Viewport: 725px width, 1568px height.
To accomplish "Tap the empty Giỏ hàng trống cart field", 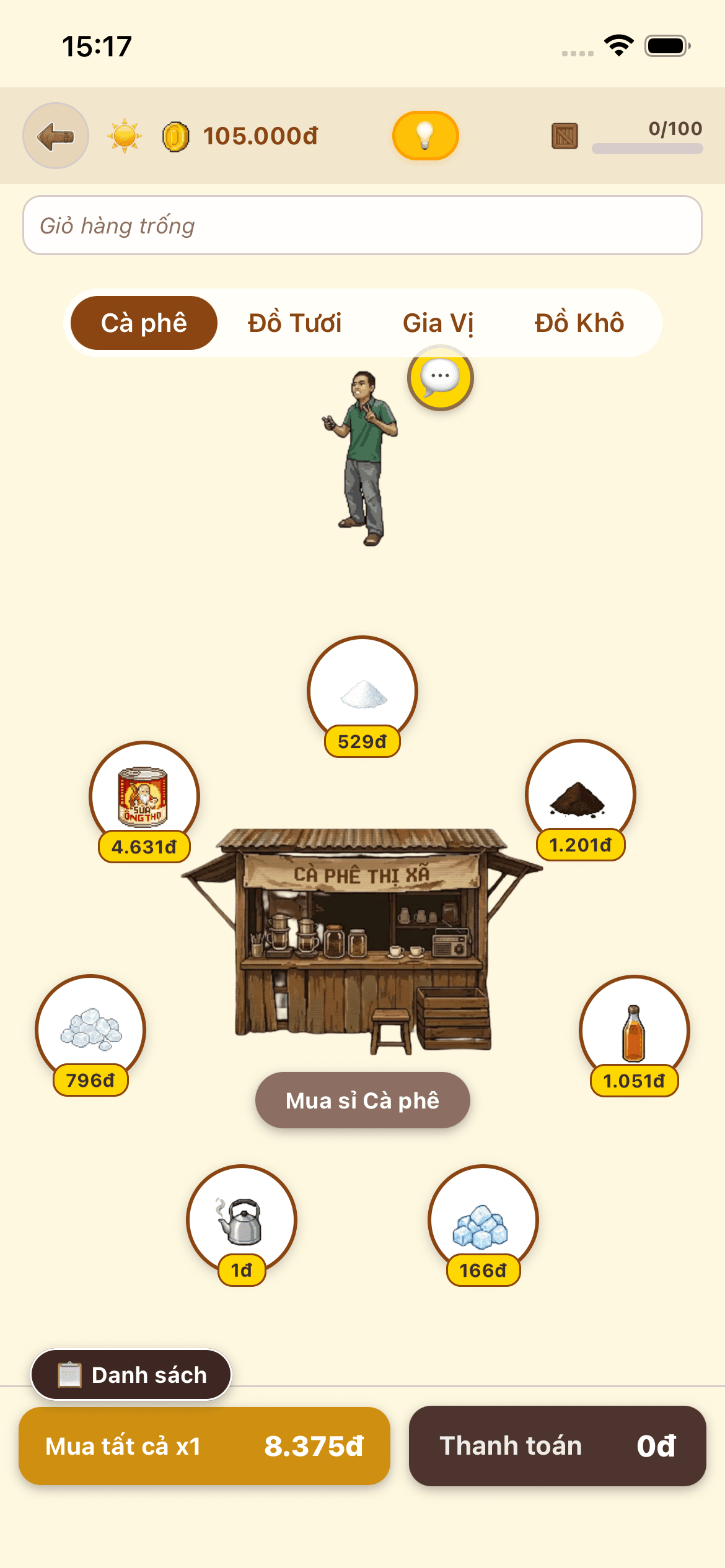I will (362, 225).
